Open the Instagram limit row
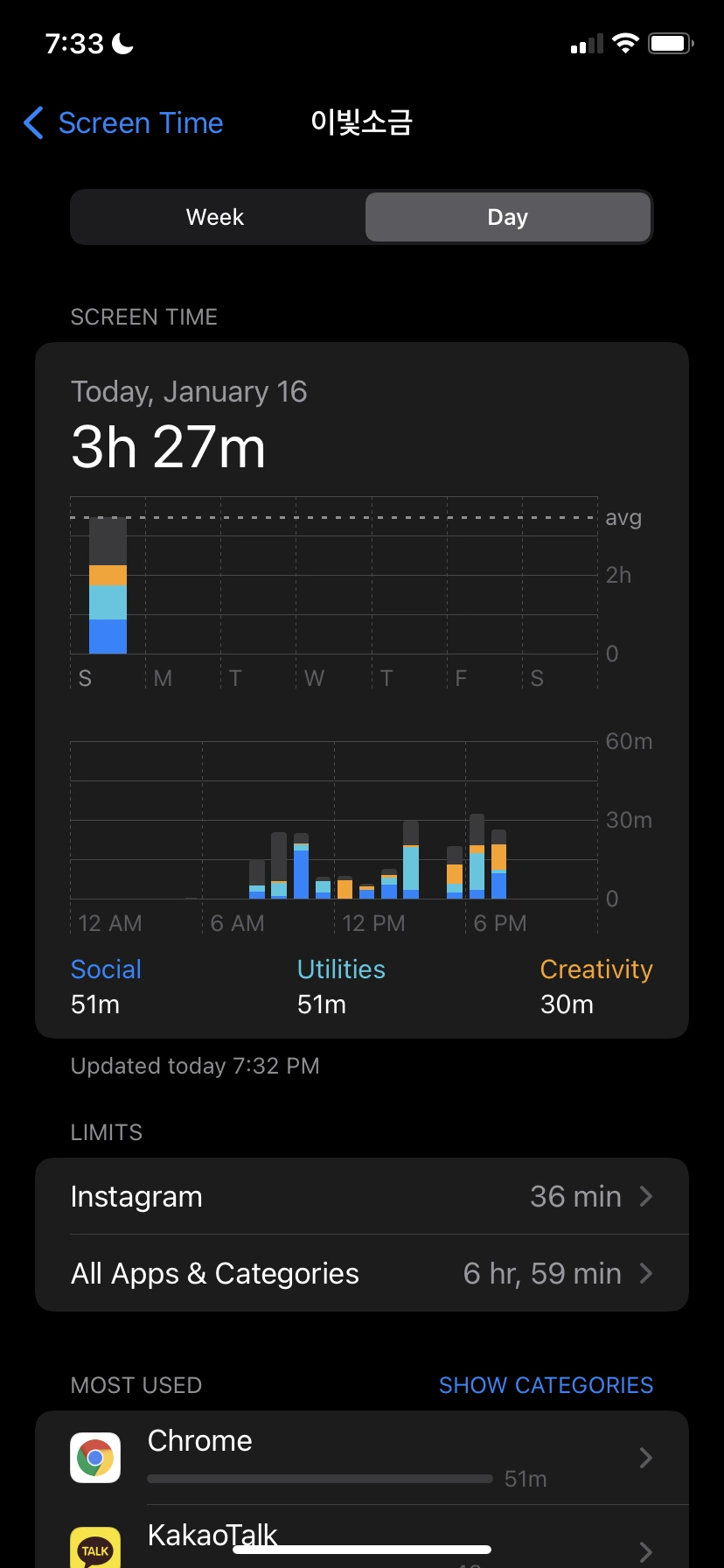Screen dimensions: 724x1568 click(361, 1196)
